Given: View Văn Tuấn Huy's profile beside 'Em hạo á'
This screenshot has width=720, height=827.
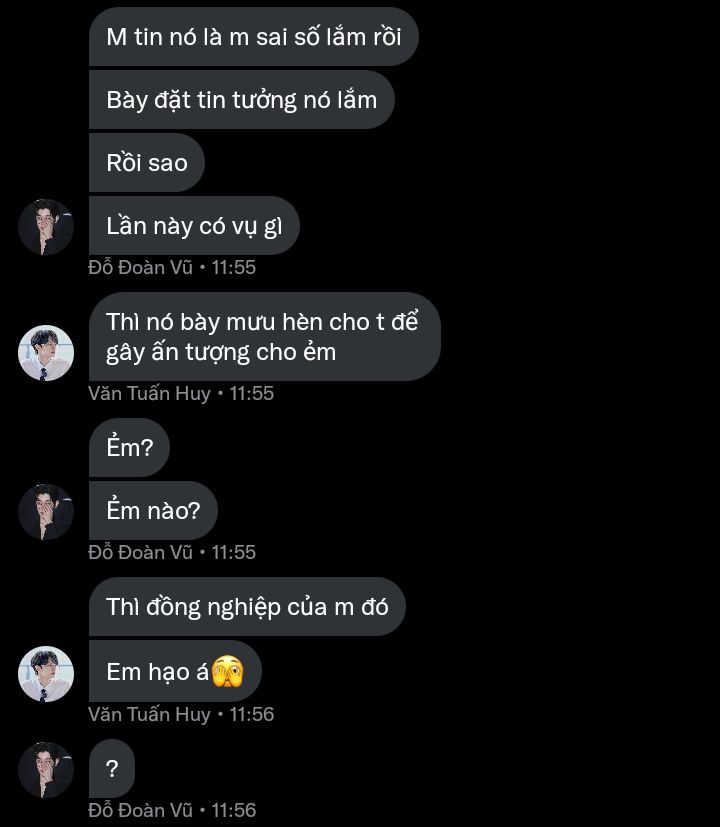Looking at the screenshot, I should click(46, 673).
